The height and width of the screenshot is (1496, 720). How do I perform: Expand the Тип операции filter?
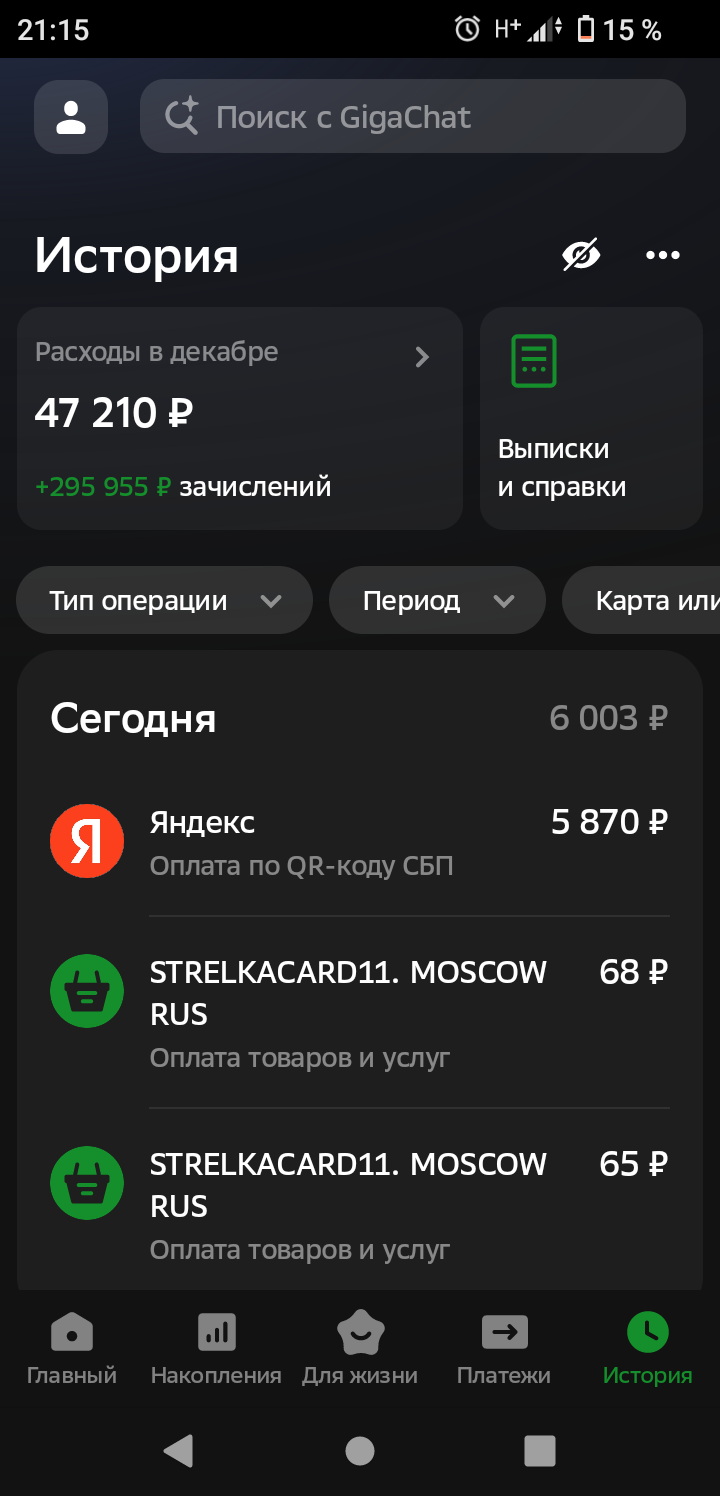[164, 601]
